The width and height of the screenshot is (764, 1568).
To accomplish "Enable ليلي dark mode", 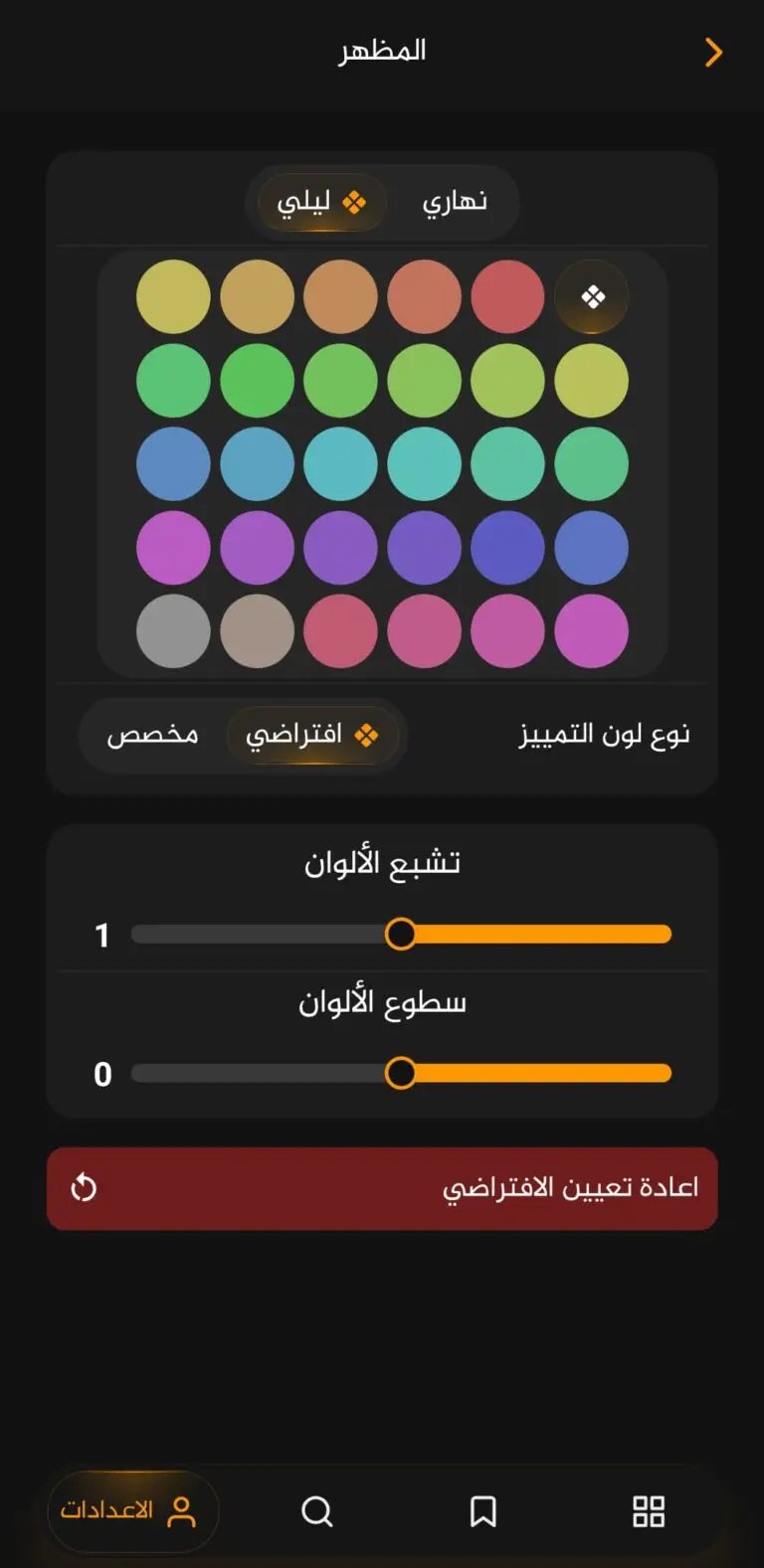I will (318, 202).
